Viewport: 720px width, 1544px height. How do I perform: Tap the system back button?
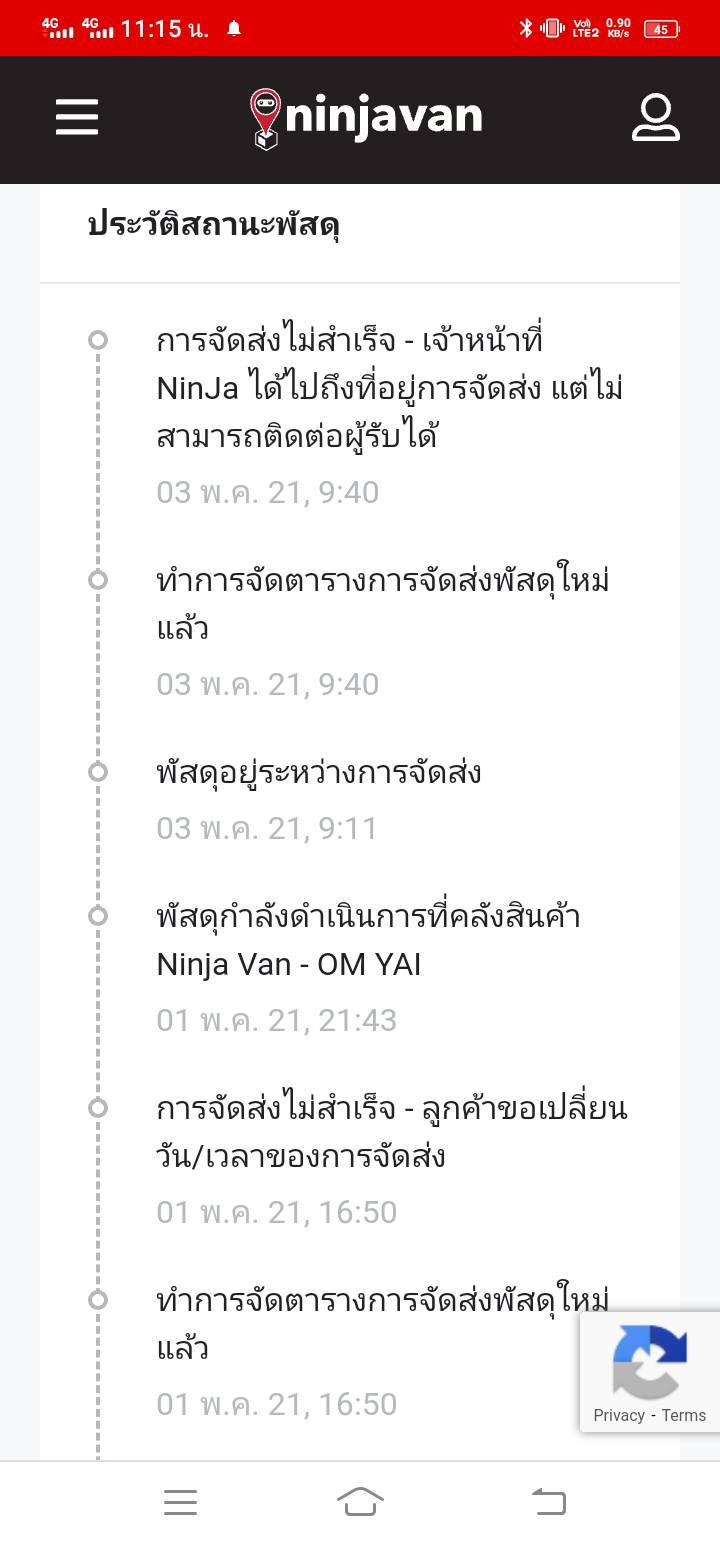(x=548, y=1501)
